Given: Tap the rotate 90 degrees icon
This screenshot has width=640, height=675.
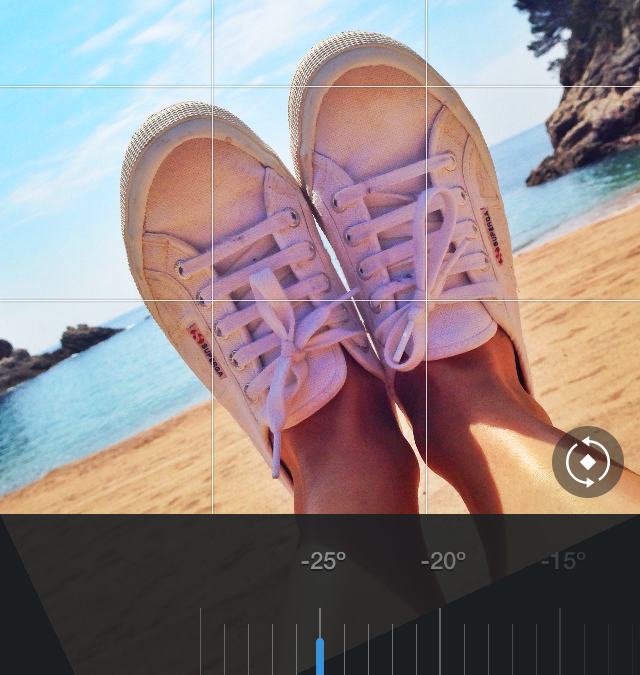Looking at the screenshot, I should [587, 462].
